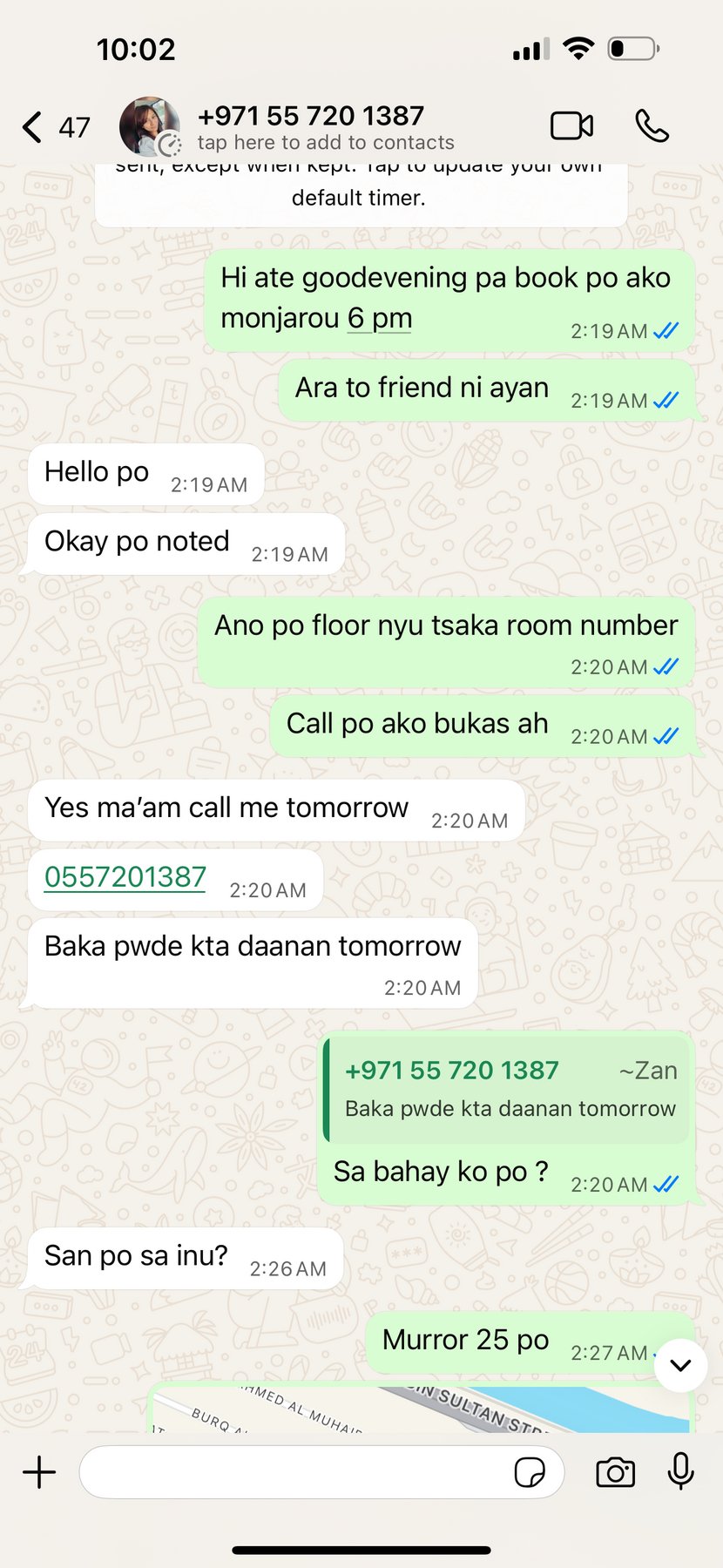
Task: Start a video call with this contact
Action: (x=571, y=126)
